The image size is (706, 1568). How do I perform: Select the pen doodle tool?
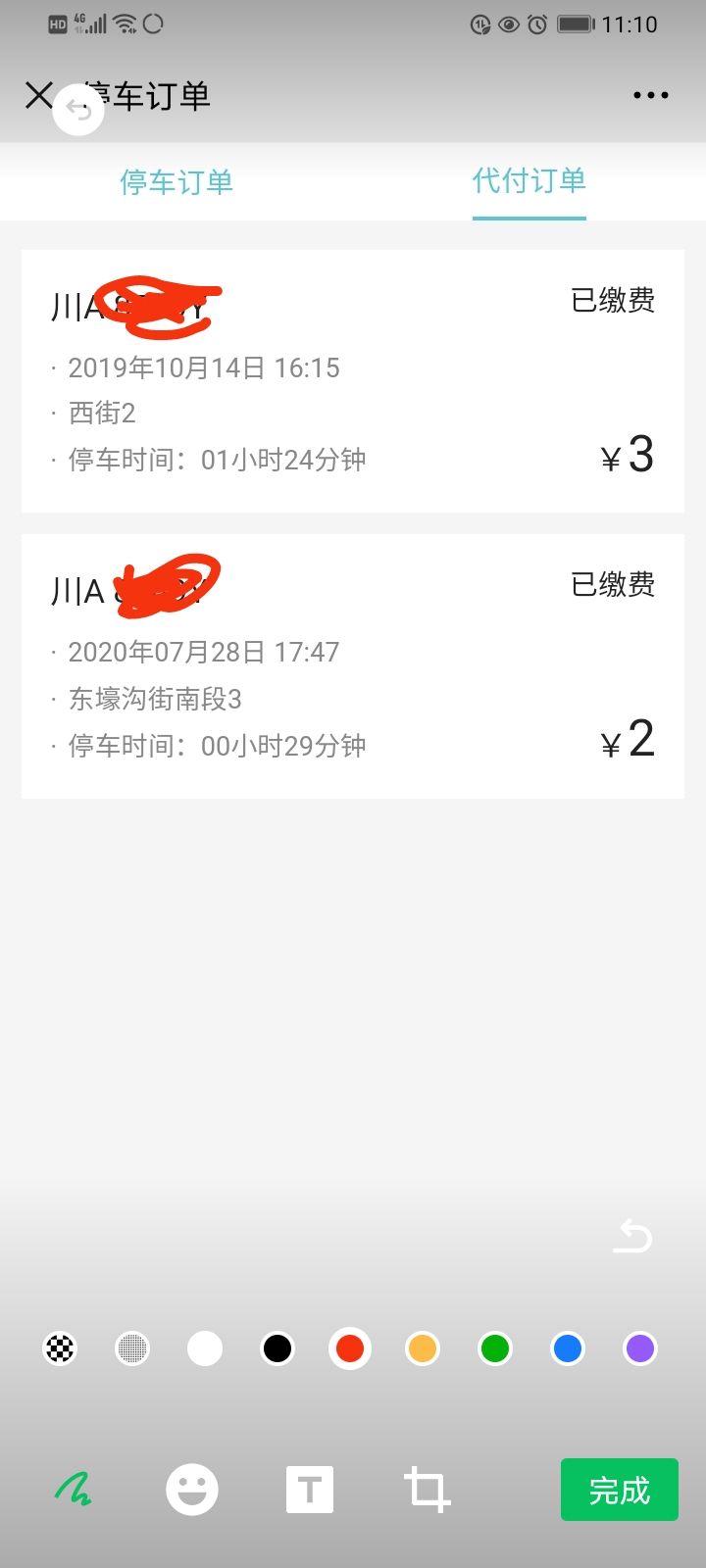(x=74, y=1490)
